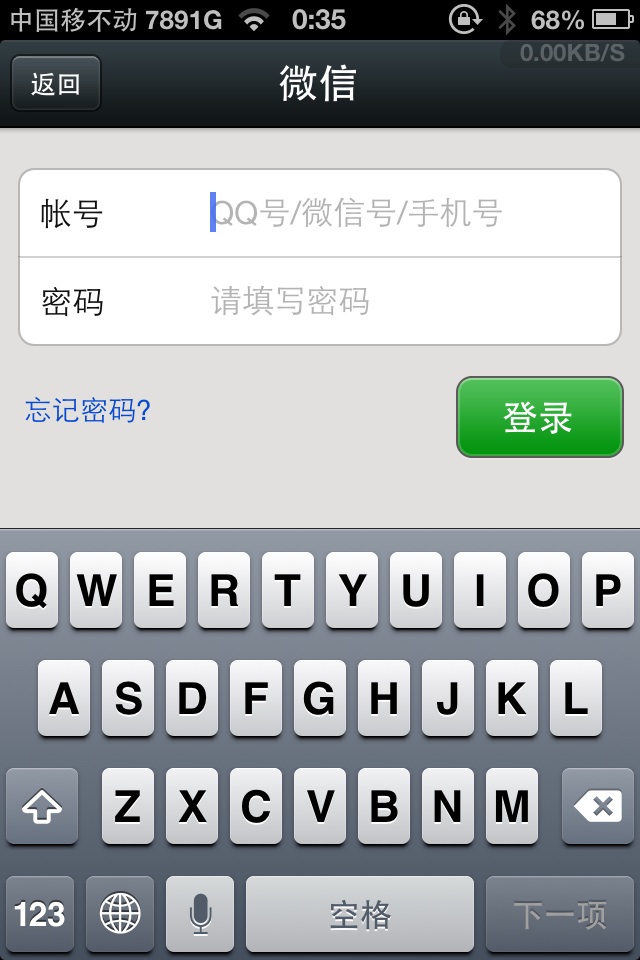Tap the 下一项 next key
This screenshot has width=640, height=960.
(x=560, y=914)
